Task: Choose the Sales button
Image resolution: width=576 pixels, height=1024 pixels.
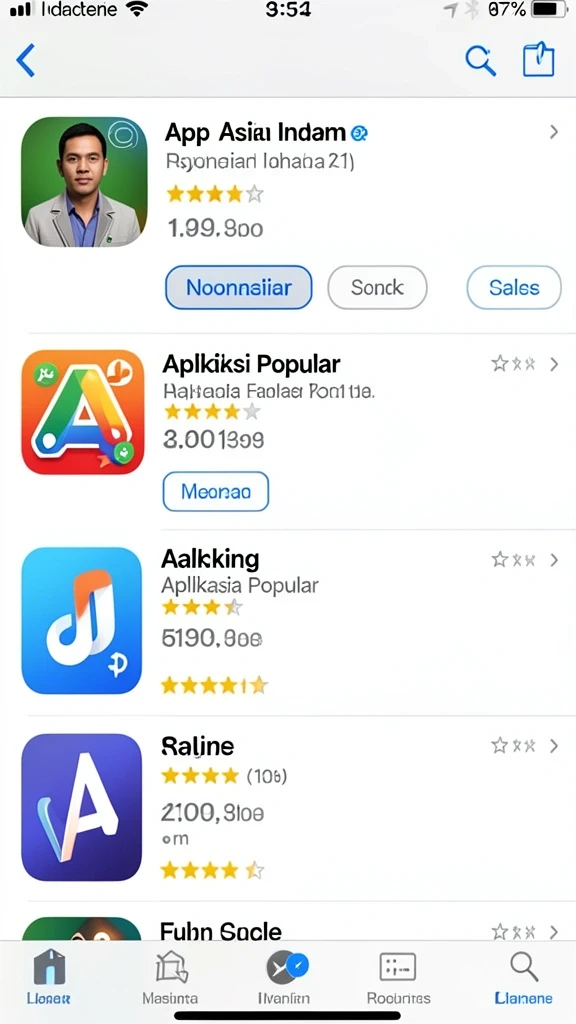Action: (514, 287)
